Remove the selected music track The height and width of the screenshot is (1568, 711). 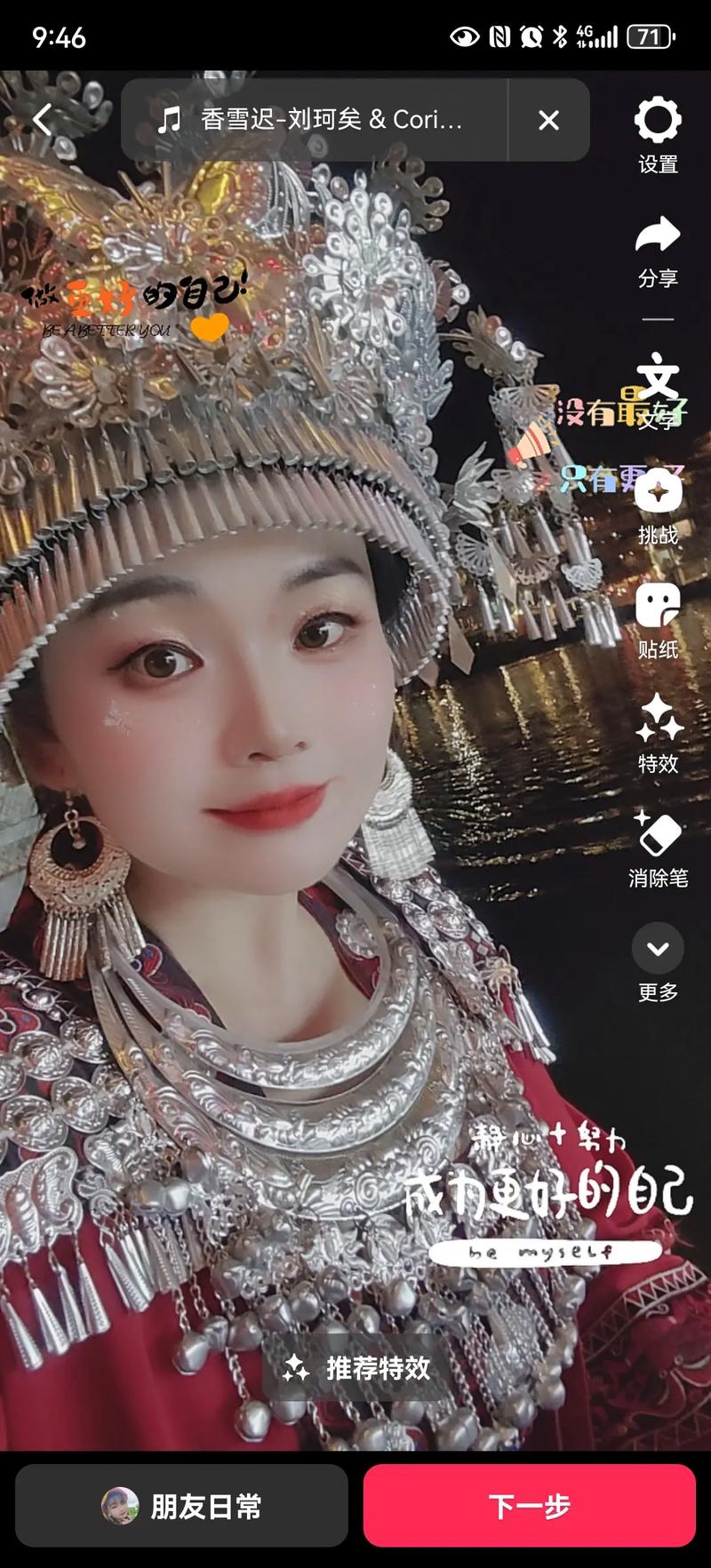click(x=549, y=120)
